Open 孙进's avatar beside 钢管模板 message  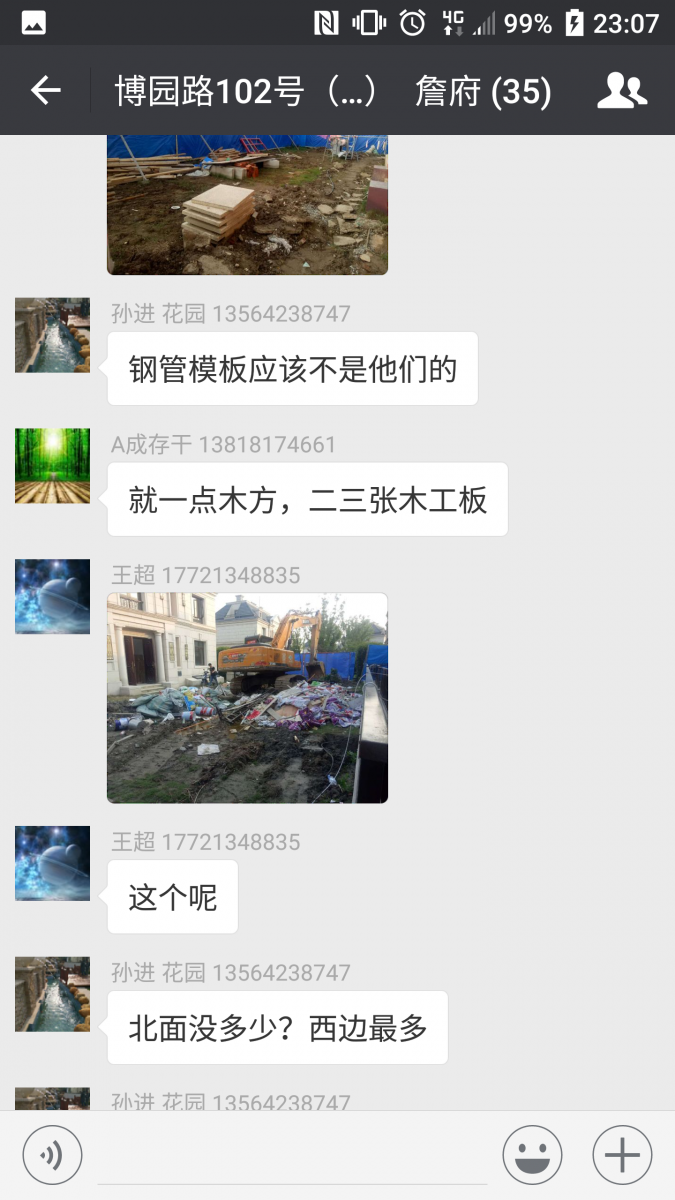pyautogui.click(x=52, y=335)
